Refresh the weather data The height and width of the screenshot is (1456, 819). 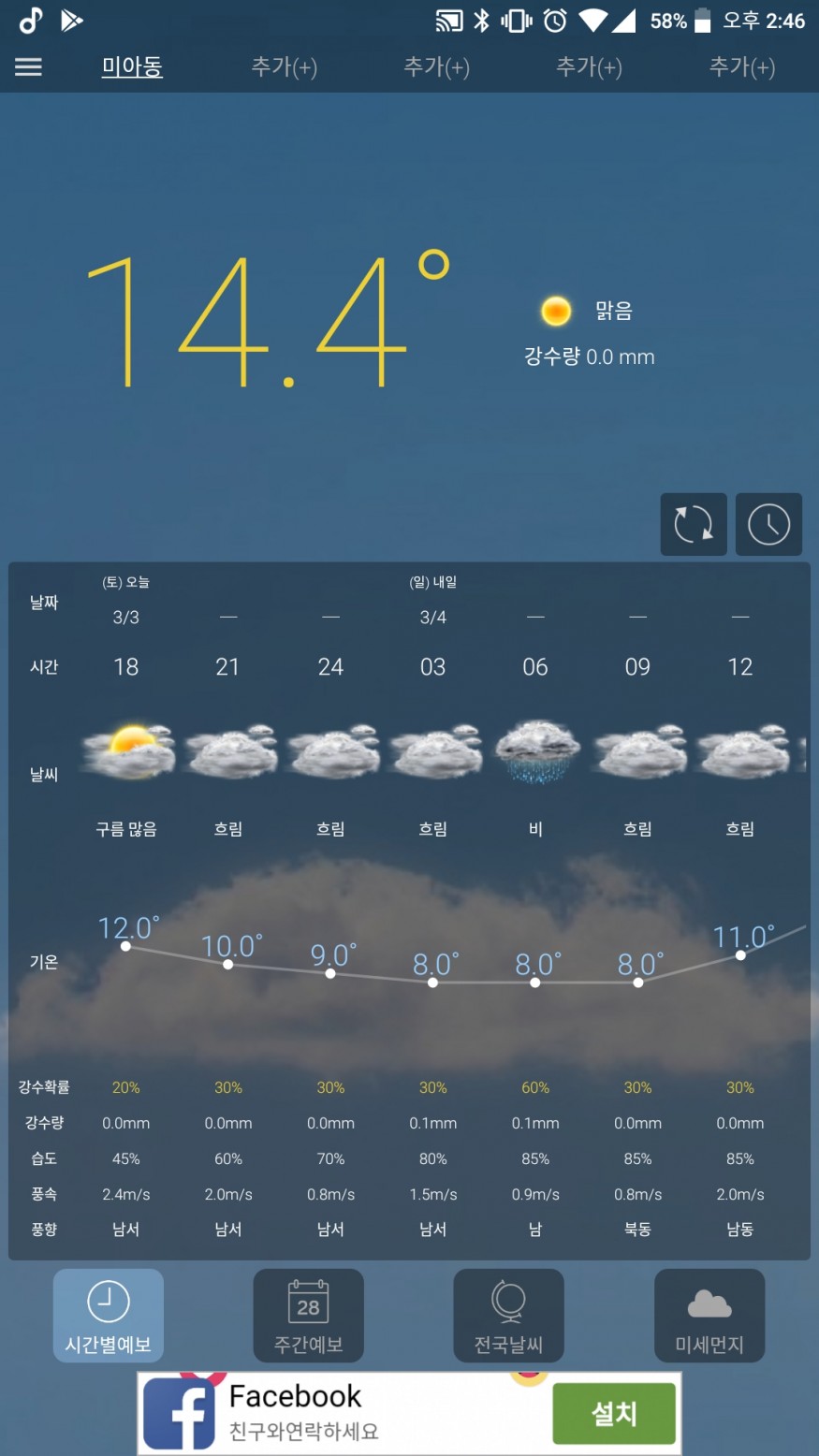[x=694, y=524]
